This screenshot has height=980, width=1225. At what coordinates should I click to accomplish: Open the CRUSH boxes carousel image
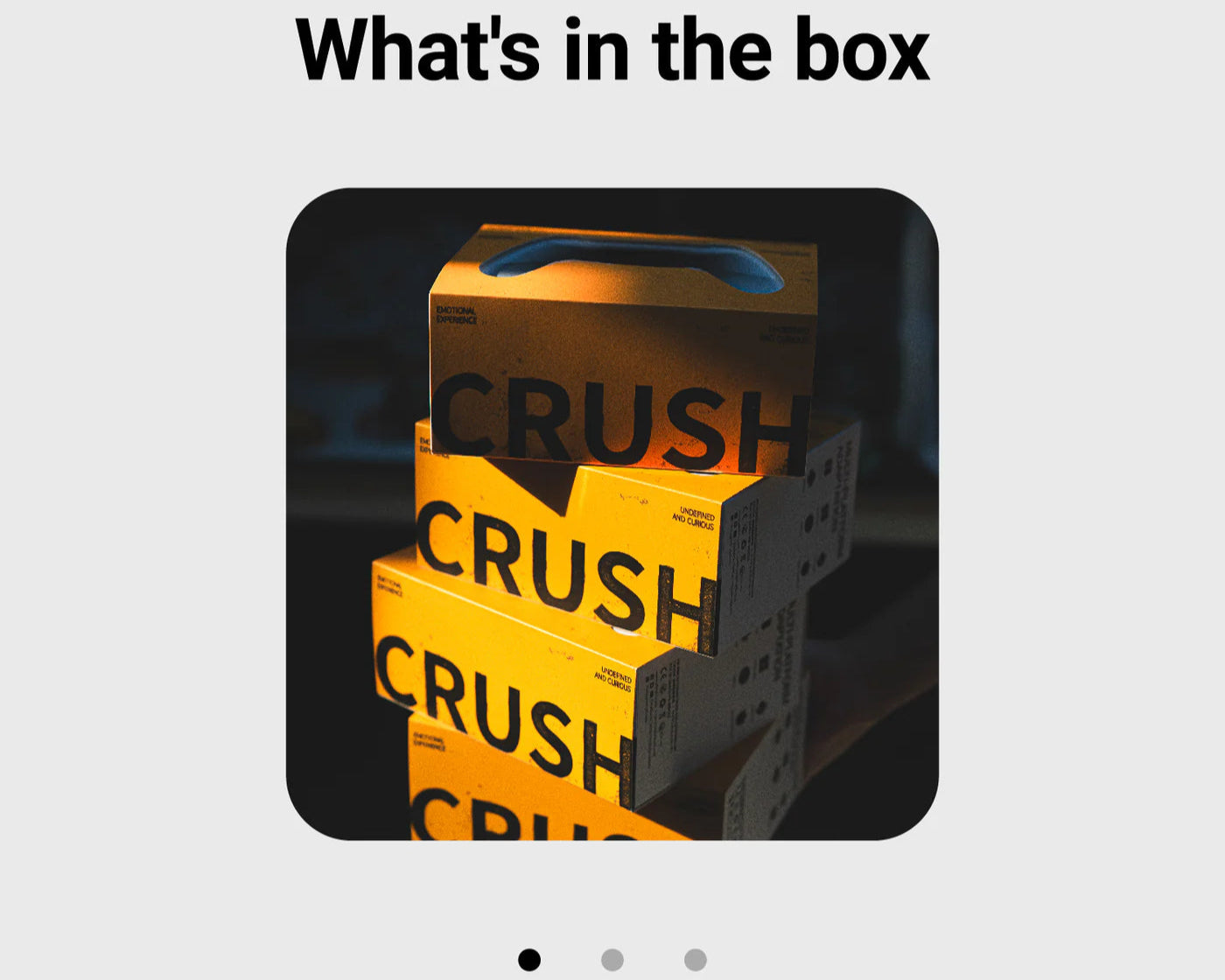tap(612, 514)
